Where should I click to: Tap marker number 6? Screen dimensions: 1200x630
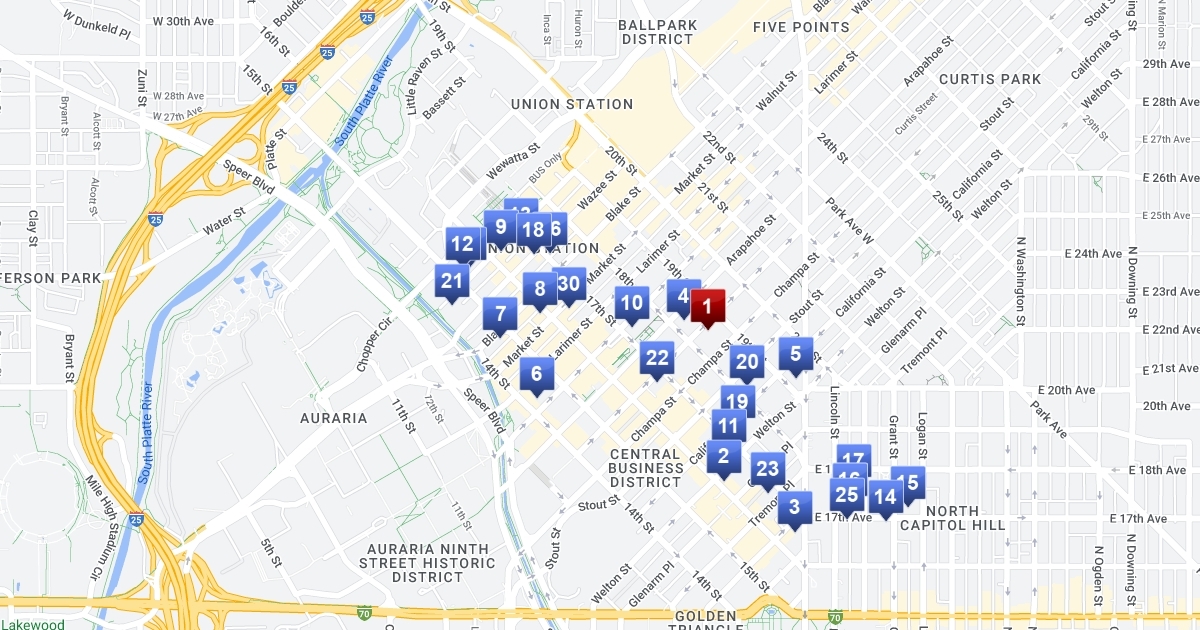(537, 375)
